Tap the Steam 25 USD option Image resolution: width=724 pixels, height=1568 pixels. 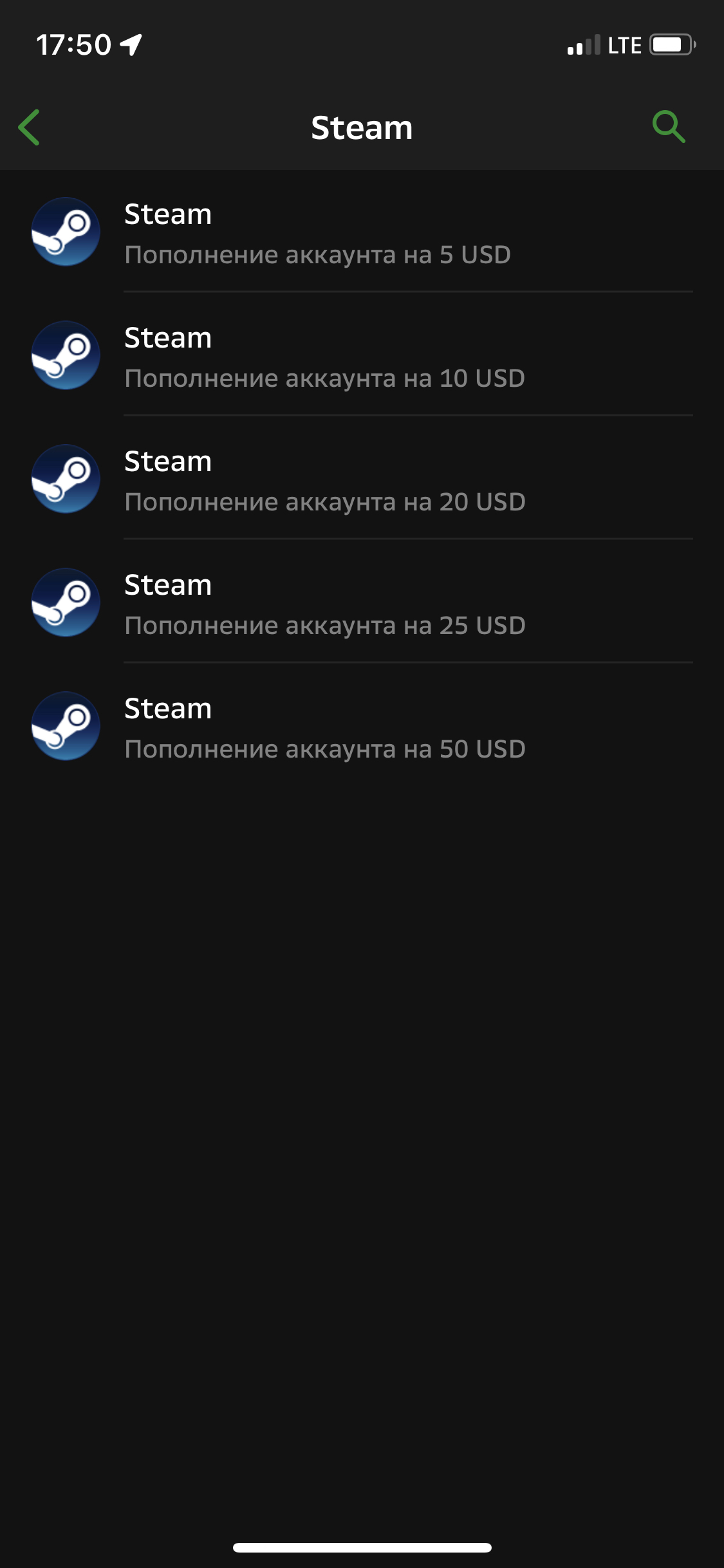point(362,602)
